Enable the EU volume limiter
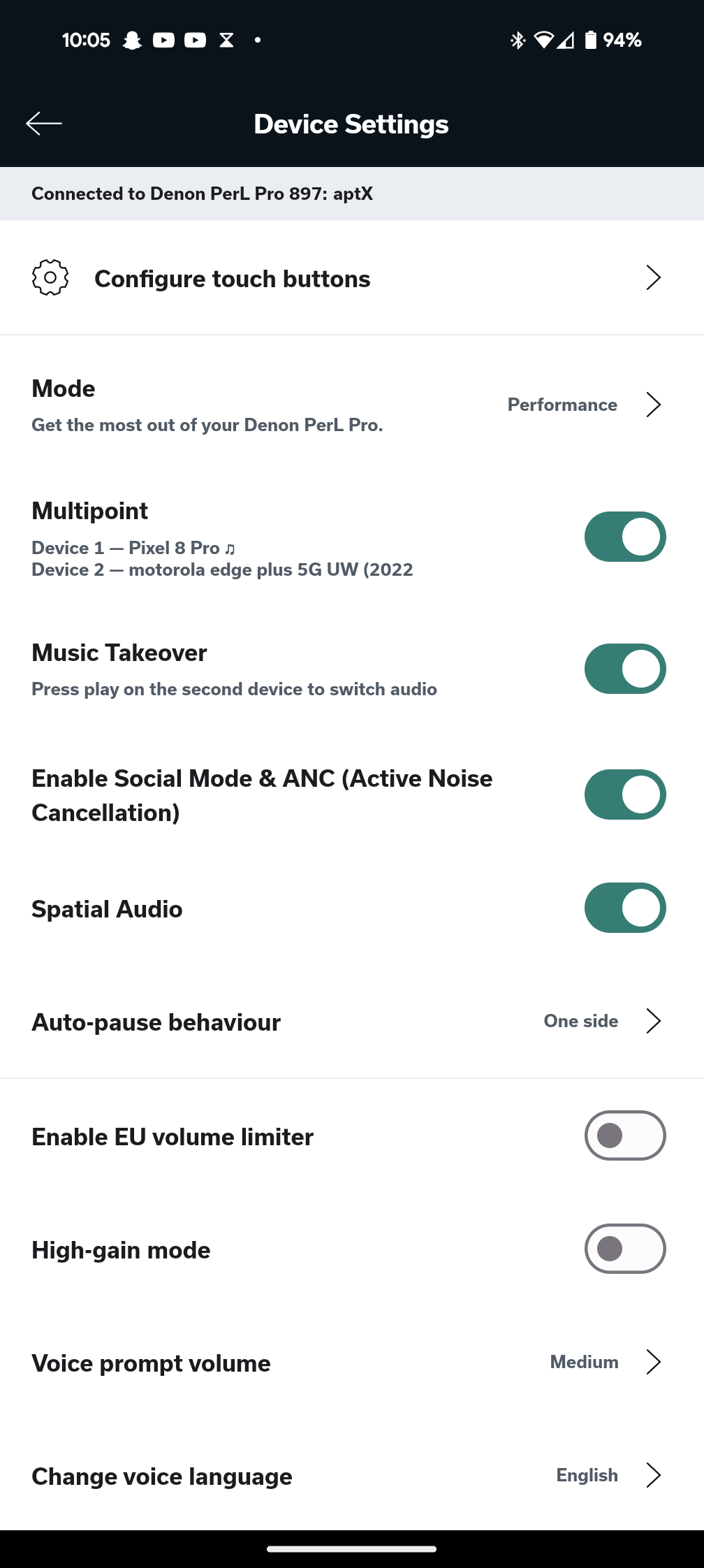 coord(624,1135)
